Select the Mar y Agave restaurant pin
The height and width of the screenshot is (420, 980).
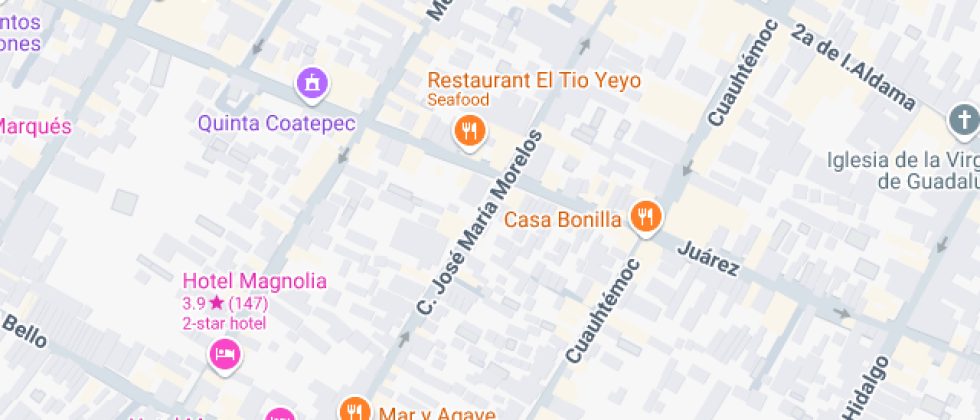355,409
